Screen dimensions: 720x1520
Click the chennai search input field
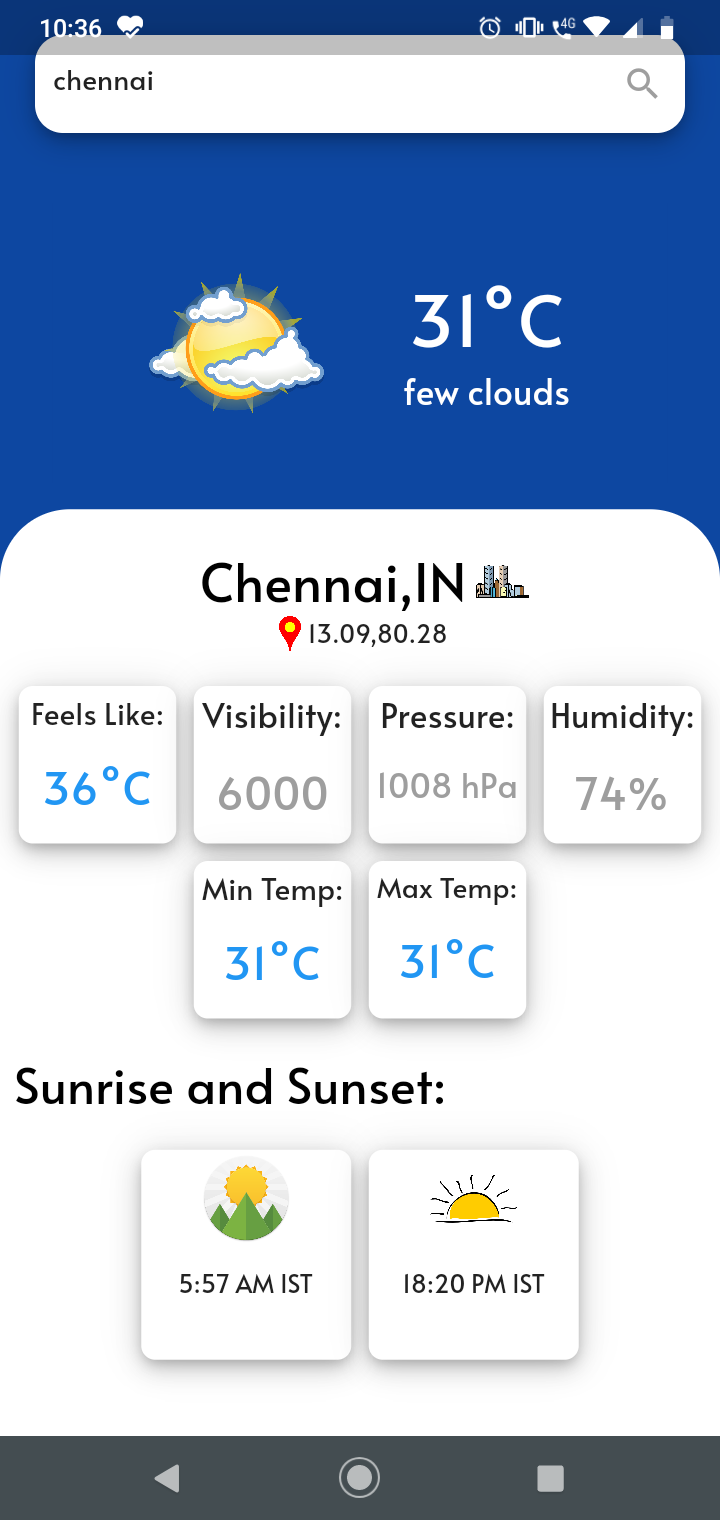[300, 83]
